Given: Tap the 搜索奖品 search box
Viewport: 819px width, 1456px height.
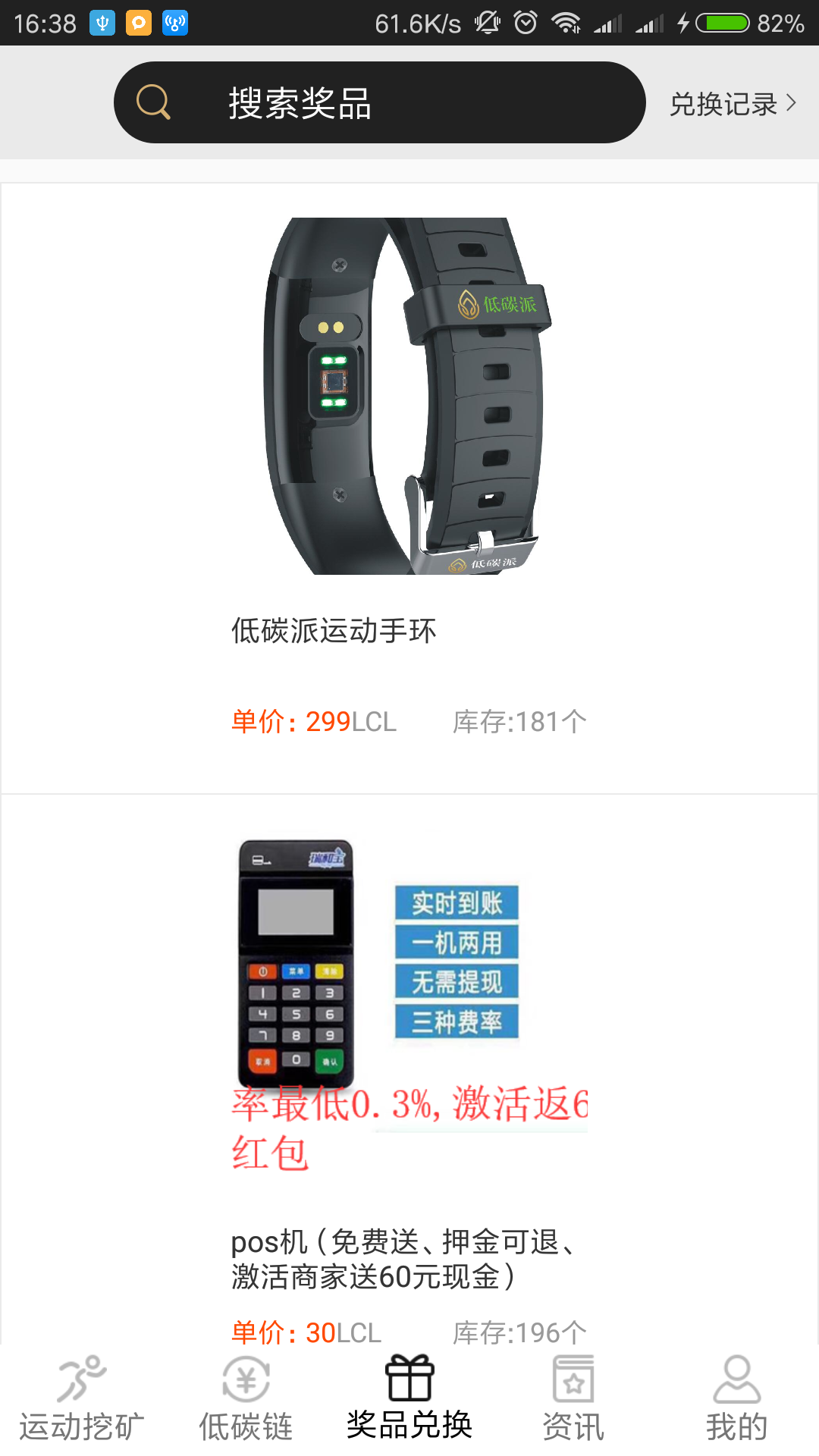Looking at the screenshot, I should (379, 102).
